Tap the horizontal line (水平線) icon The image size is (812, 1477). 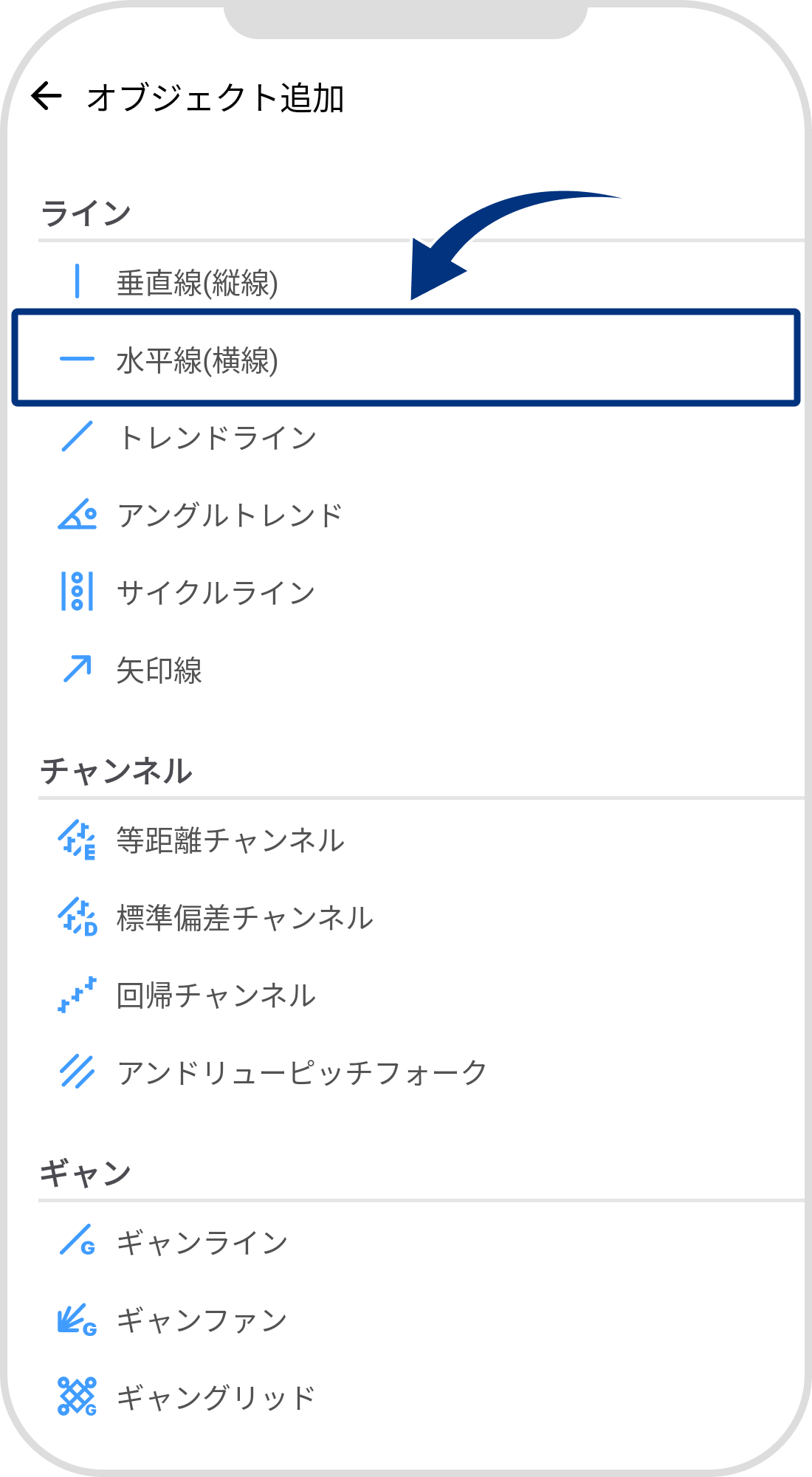[78, 360]
